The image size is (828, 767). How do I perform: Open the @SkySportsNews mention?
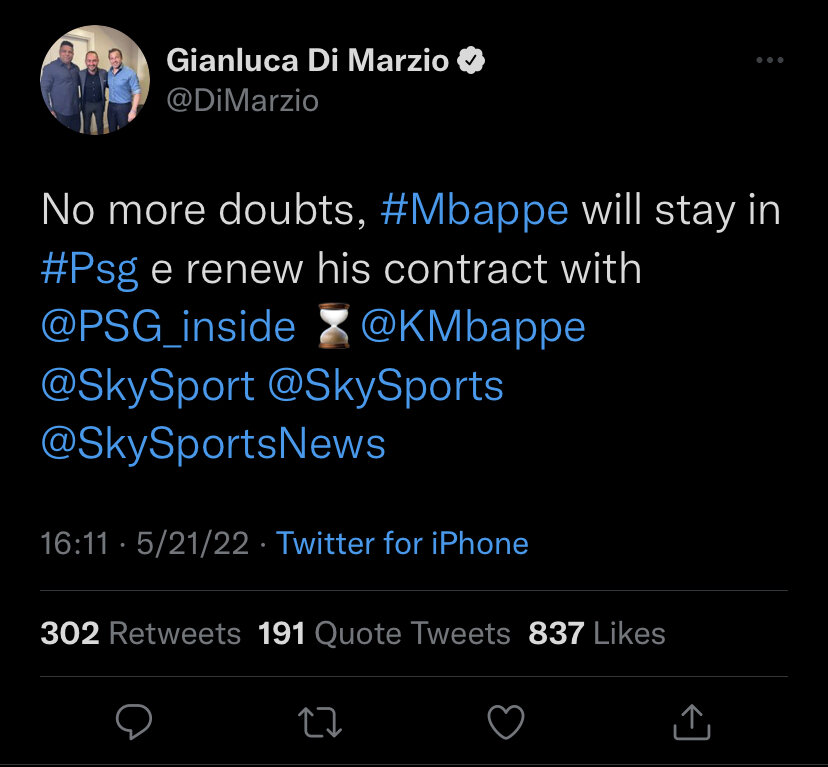[213, 443]
